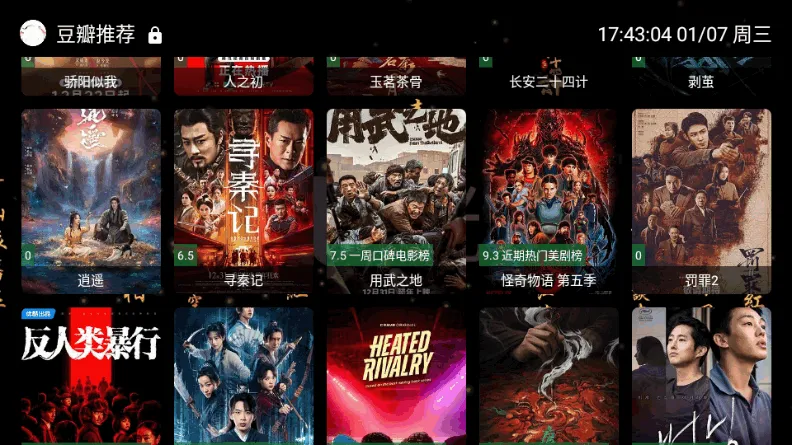
Task: Open the 玉茗茶骨 card
Action: pos(396,76)
